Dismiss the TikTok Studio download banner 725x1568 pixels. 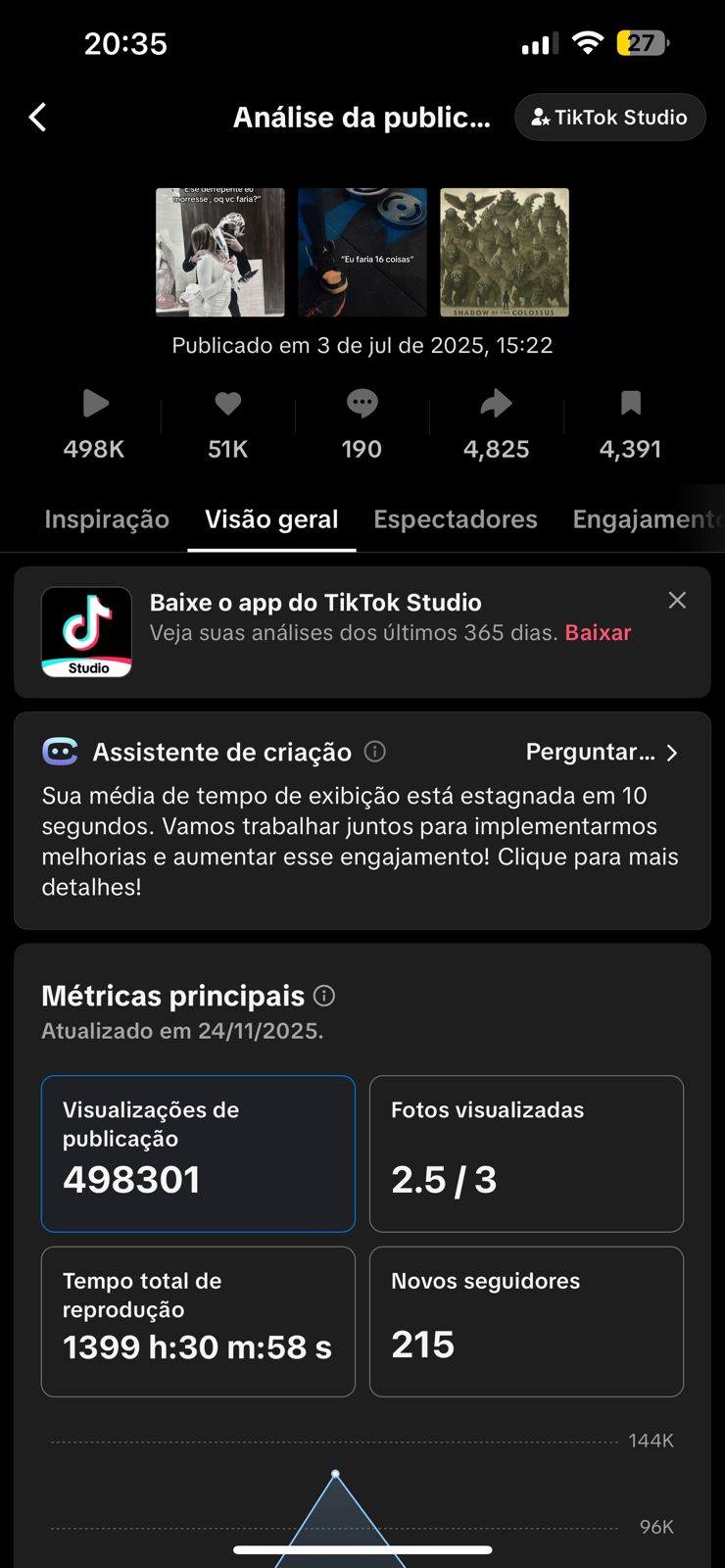677,601
